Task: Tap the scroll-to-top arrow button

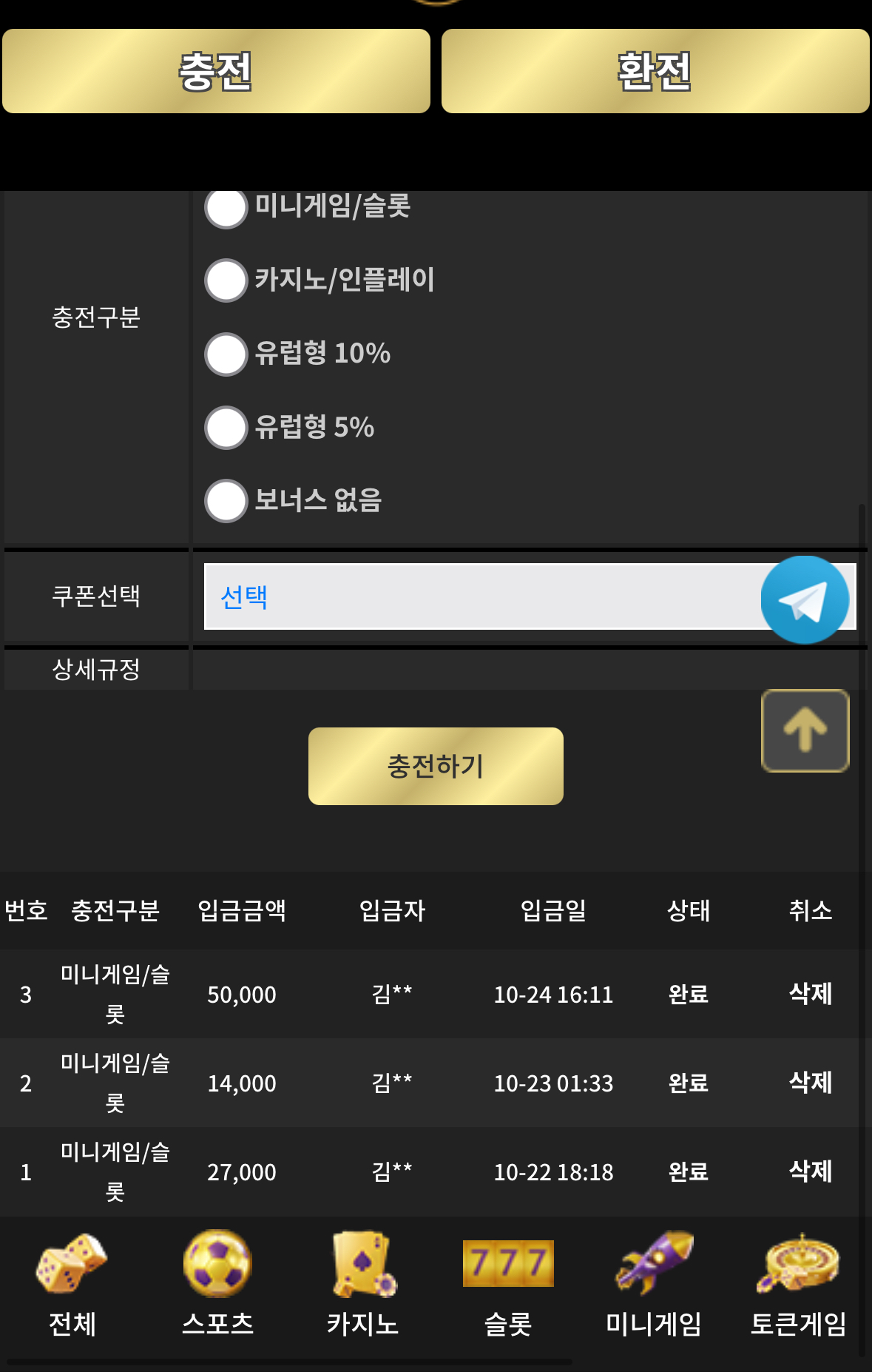Action: (x=805, y=730)
